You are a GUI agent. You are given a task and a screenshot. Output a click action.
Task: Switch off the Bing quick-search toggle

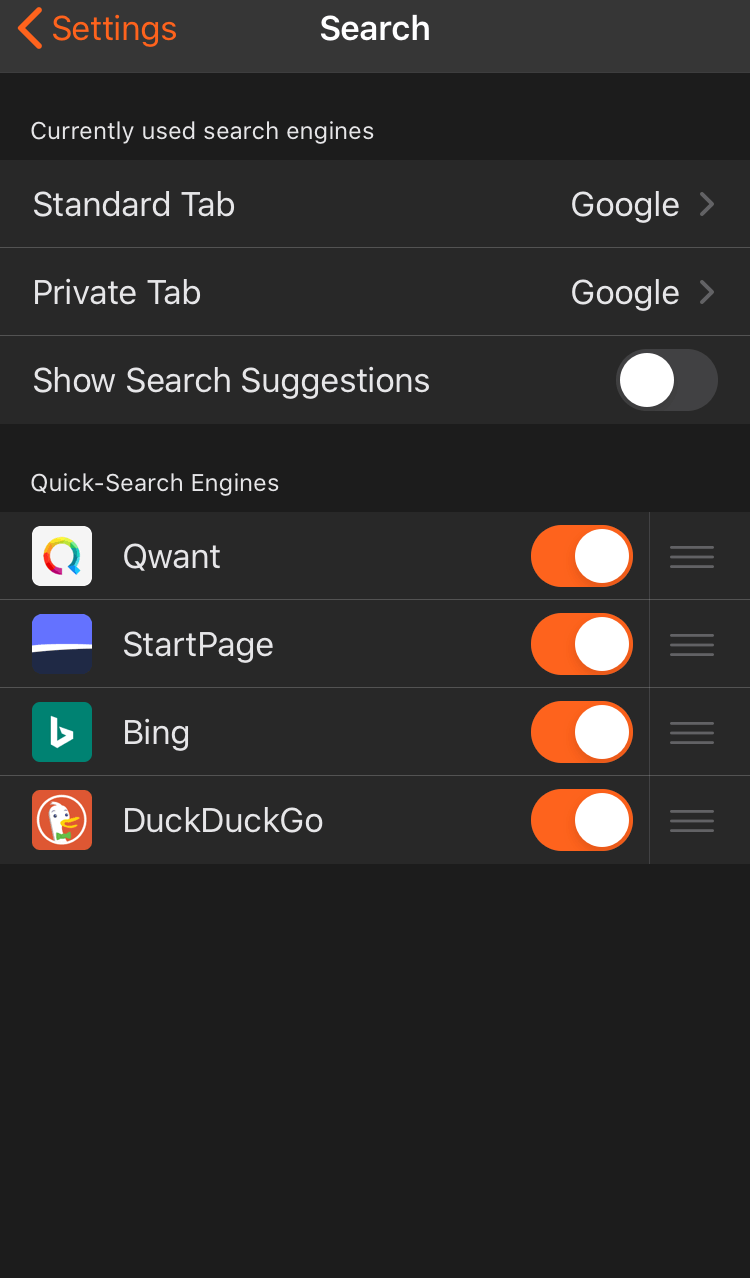pyautogui.click(x=582, y=732)
